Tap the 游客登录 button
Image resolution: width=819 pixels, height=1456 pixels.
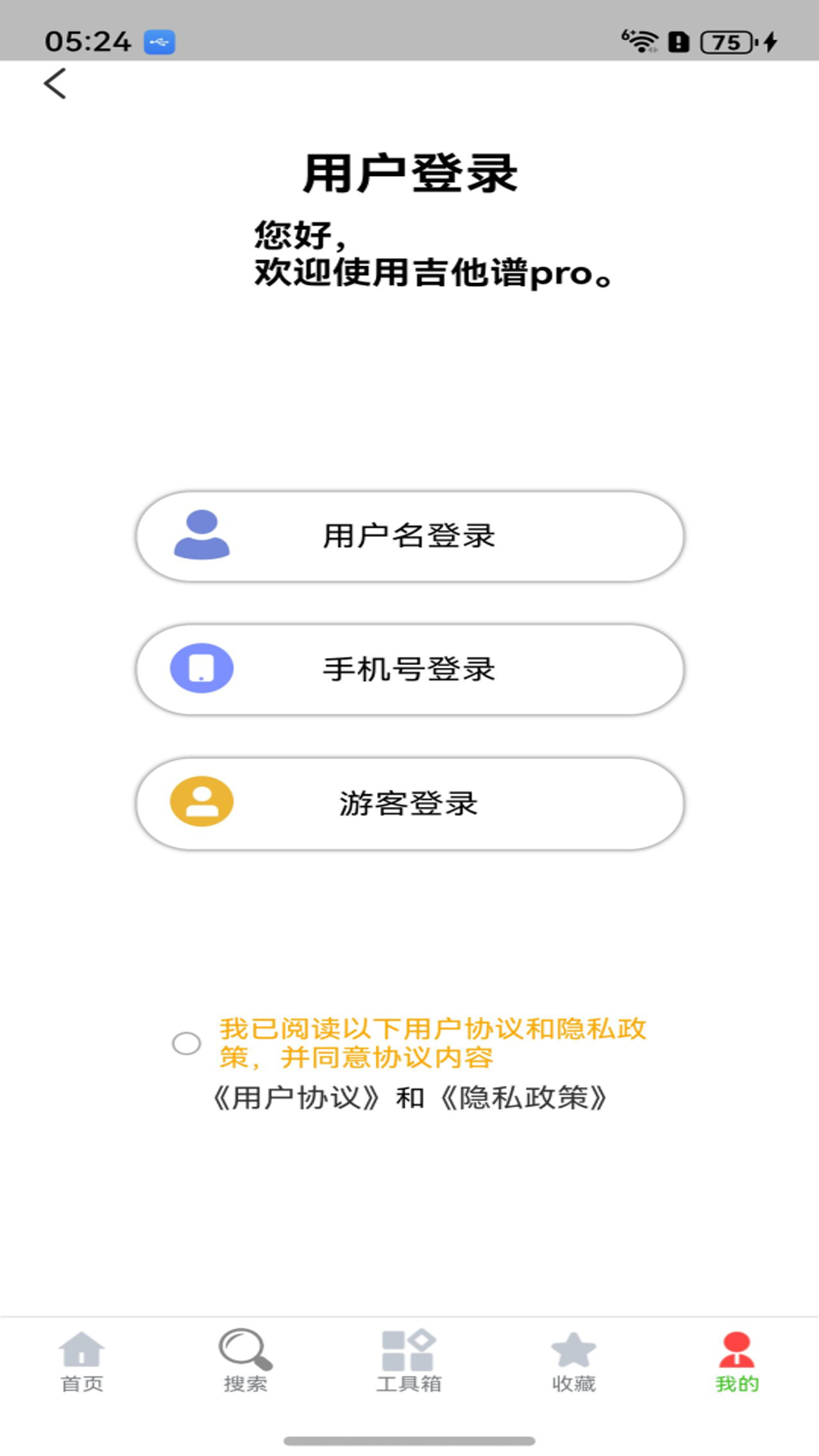pyautogui.click(x=409, y=803)
